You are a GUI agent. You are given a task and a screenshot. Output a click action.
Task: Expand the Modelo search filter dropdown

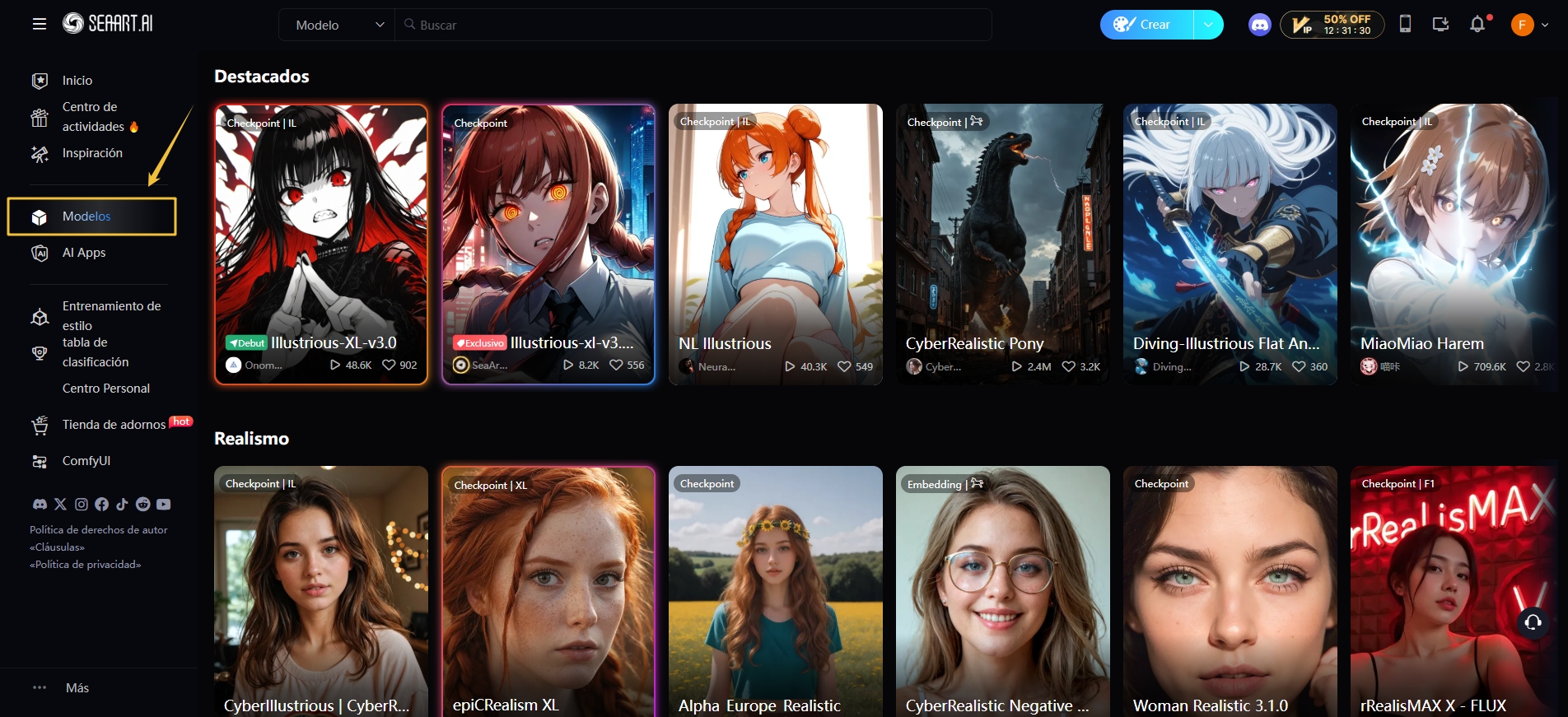pyautogui.click(x=339, y=25)
